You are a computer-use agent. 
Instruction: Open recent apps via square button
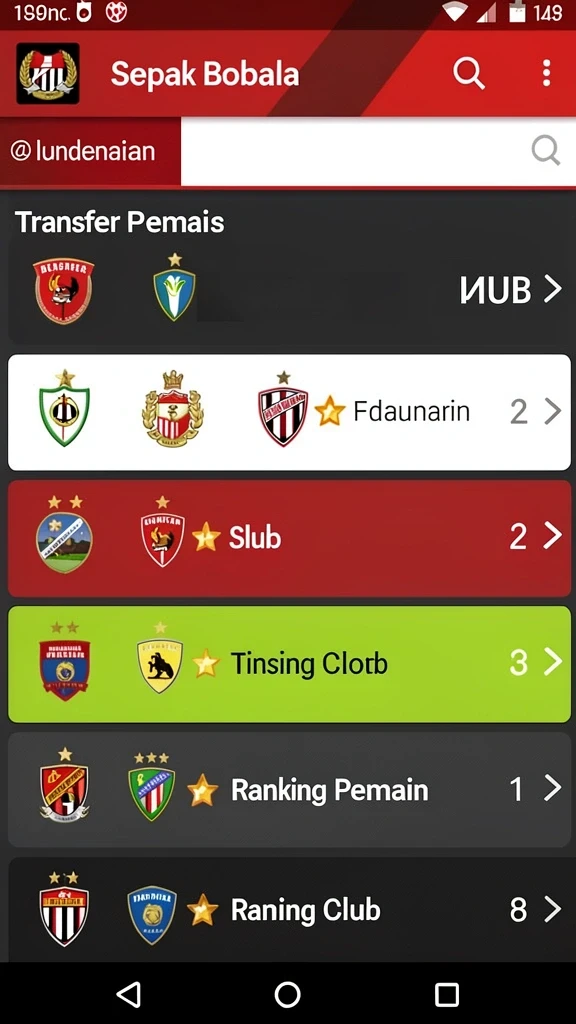tap(447, 994)
